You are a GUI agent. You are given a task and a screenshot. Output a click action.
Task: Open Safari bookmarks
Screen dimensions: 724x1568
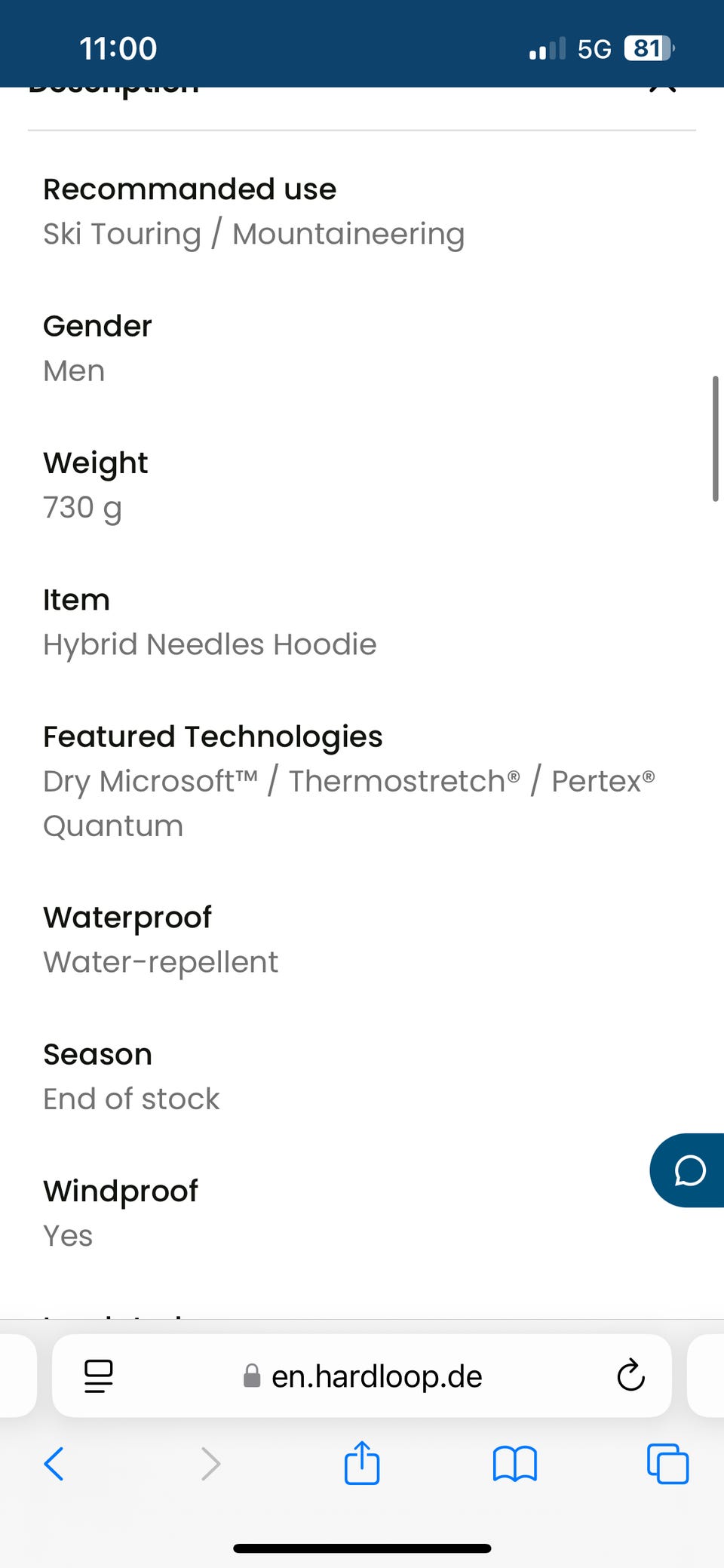point(514,1464)
